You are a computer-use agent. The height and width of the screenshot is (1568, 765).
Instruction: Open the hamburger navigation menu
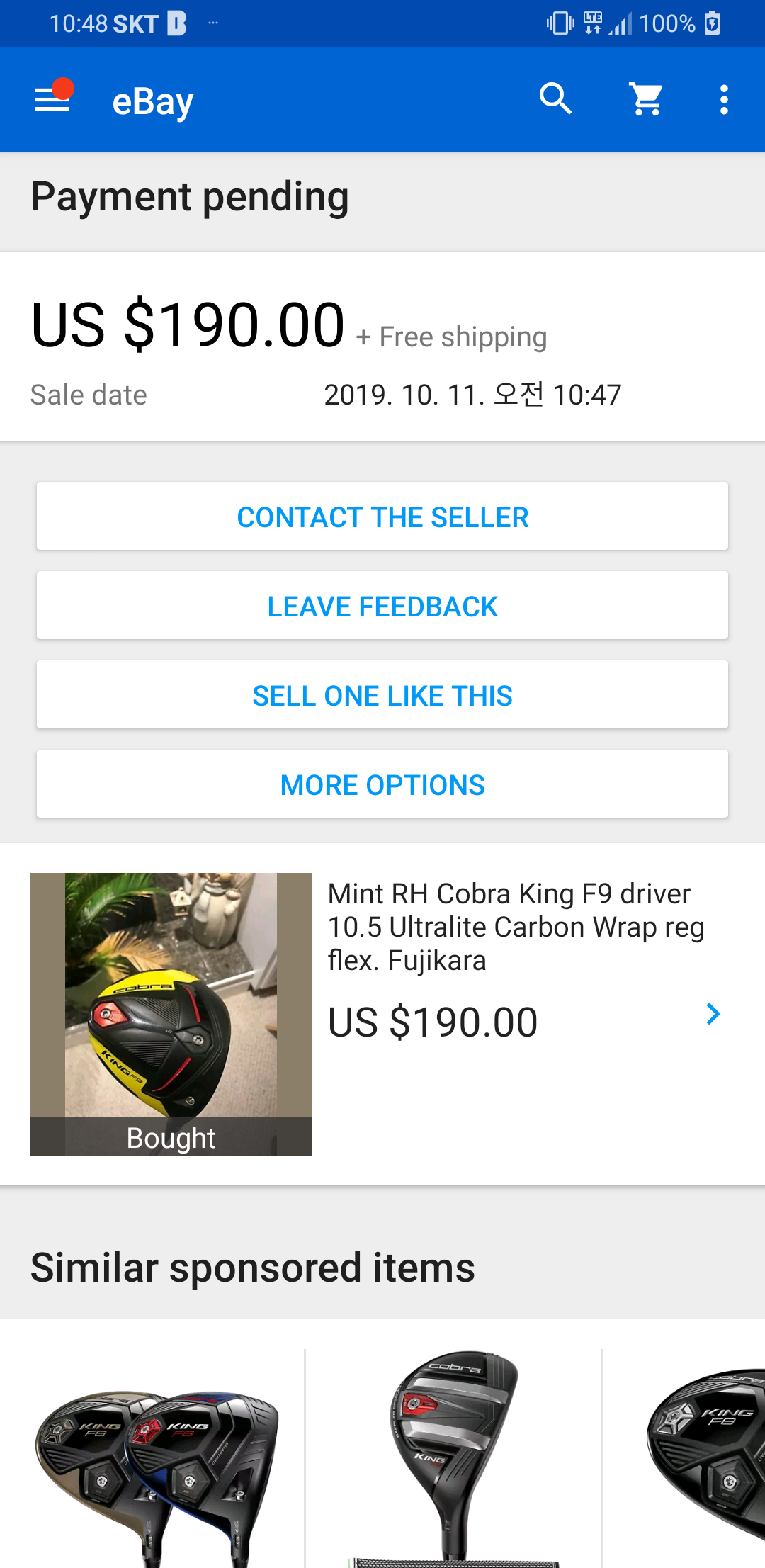(x=52, y=100)
